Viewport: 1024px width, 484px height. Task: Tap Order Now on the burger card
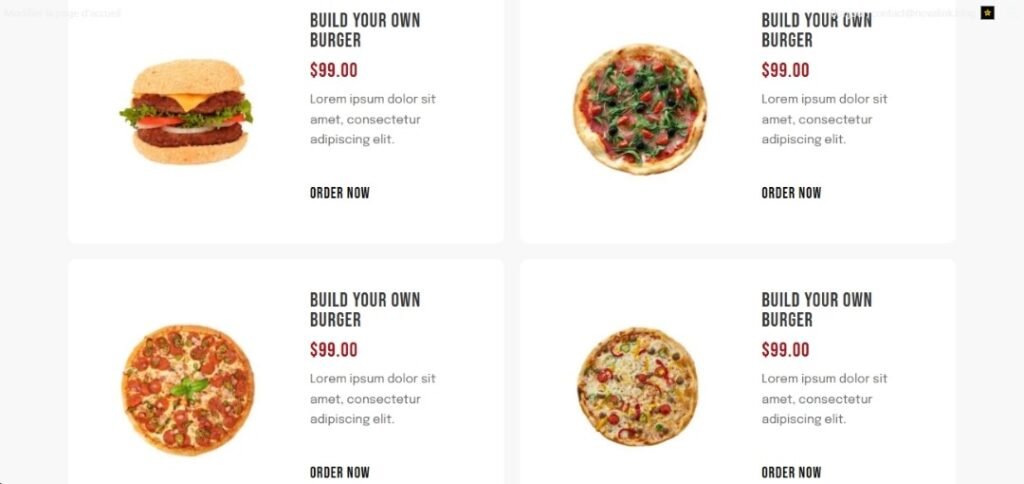[x=339, y=193]
